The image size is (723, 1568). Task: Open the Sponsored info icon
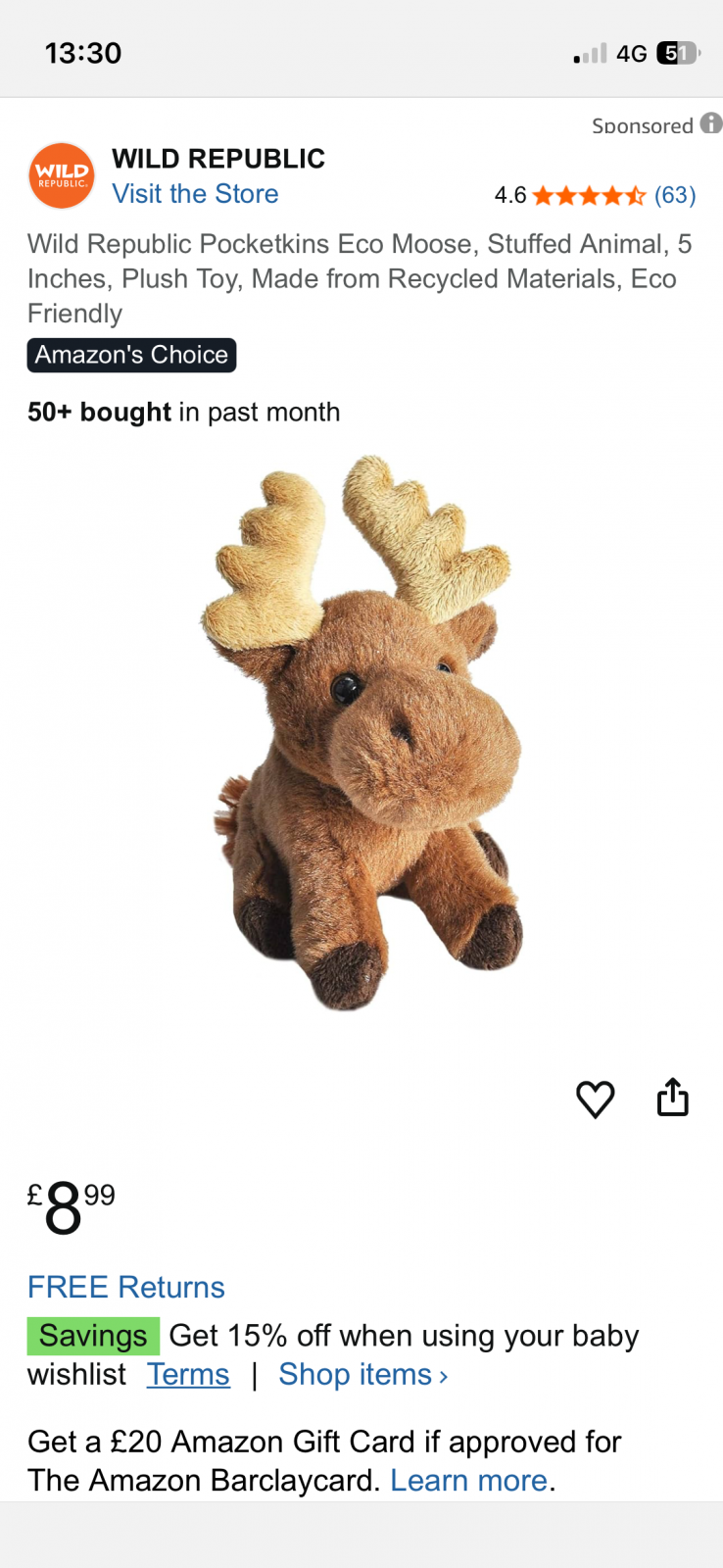710,123
